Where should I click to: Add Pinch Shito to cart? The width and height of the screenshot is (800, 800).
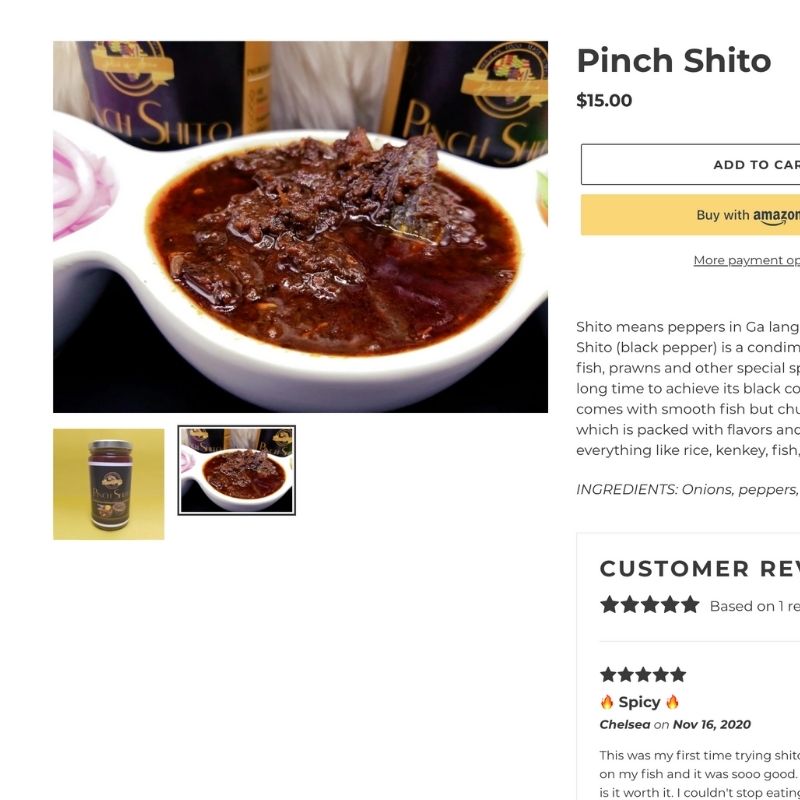click(x=692, y=165)
